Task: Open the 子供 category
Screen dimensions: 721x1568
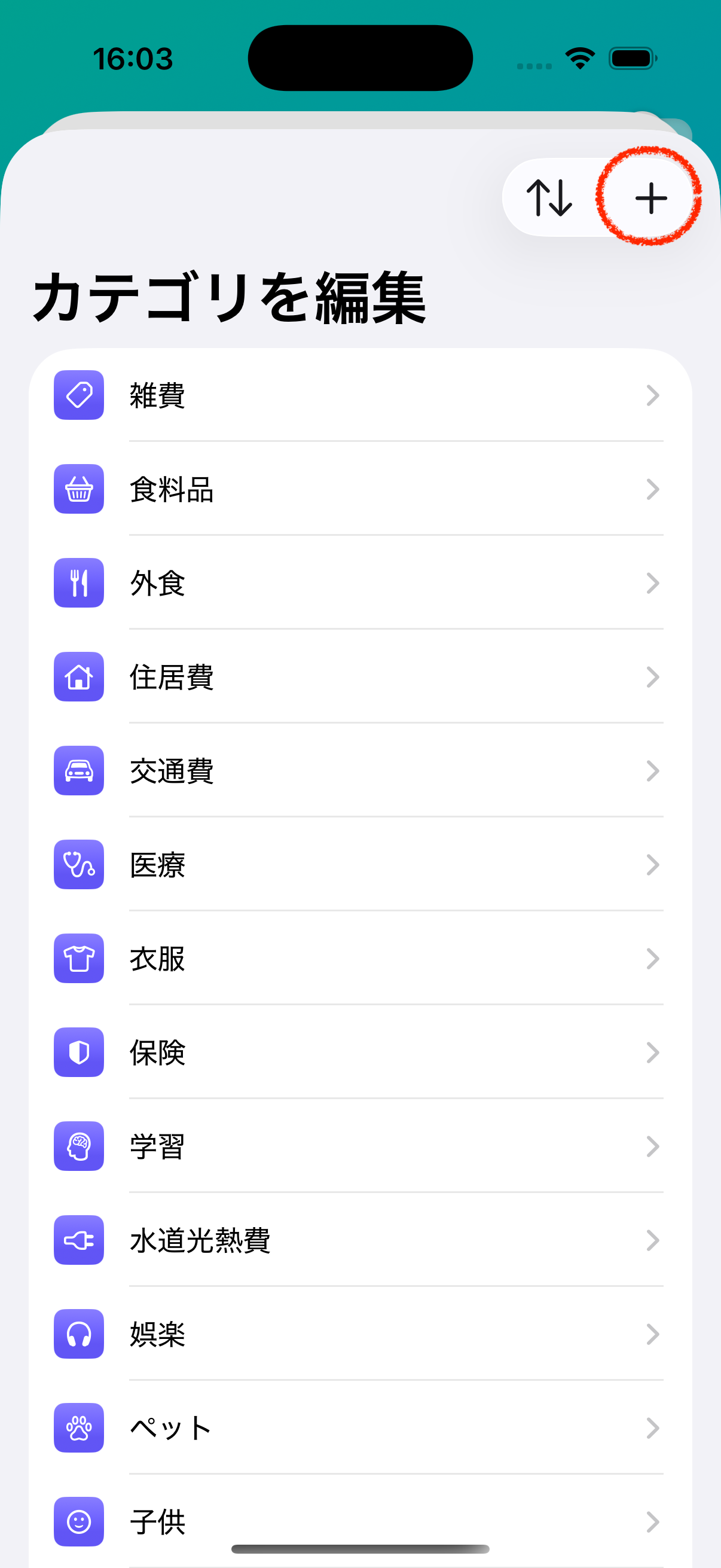Action: pos(359,1521)
